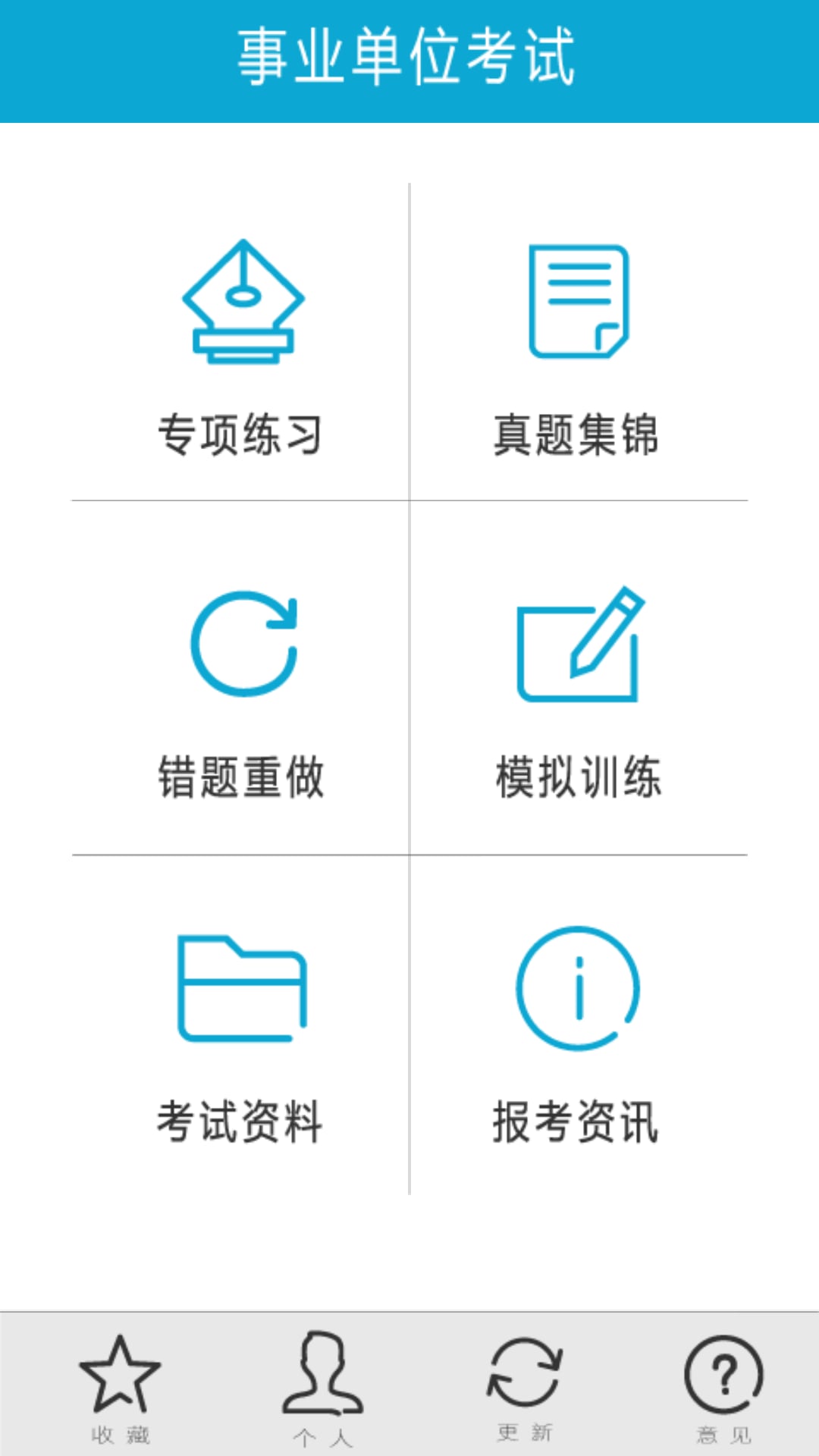Open 专项练习 special practice

[241, 343]
